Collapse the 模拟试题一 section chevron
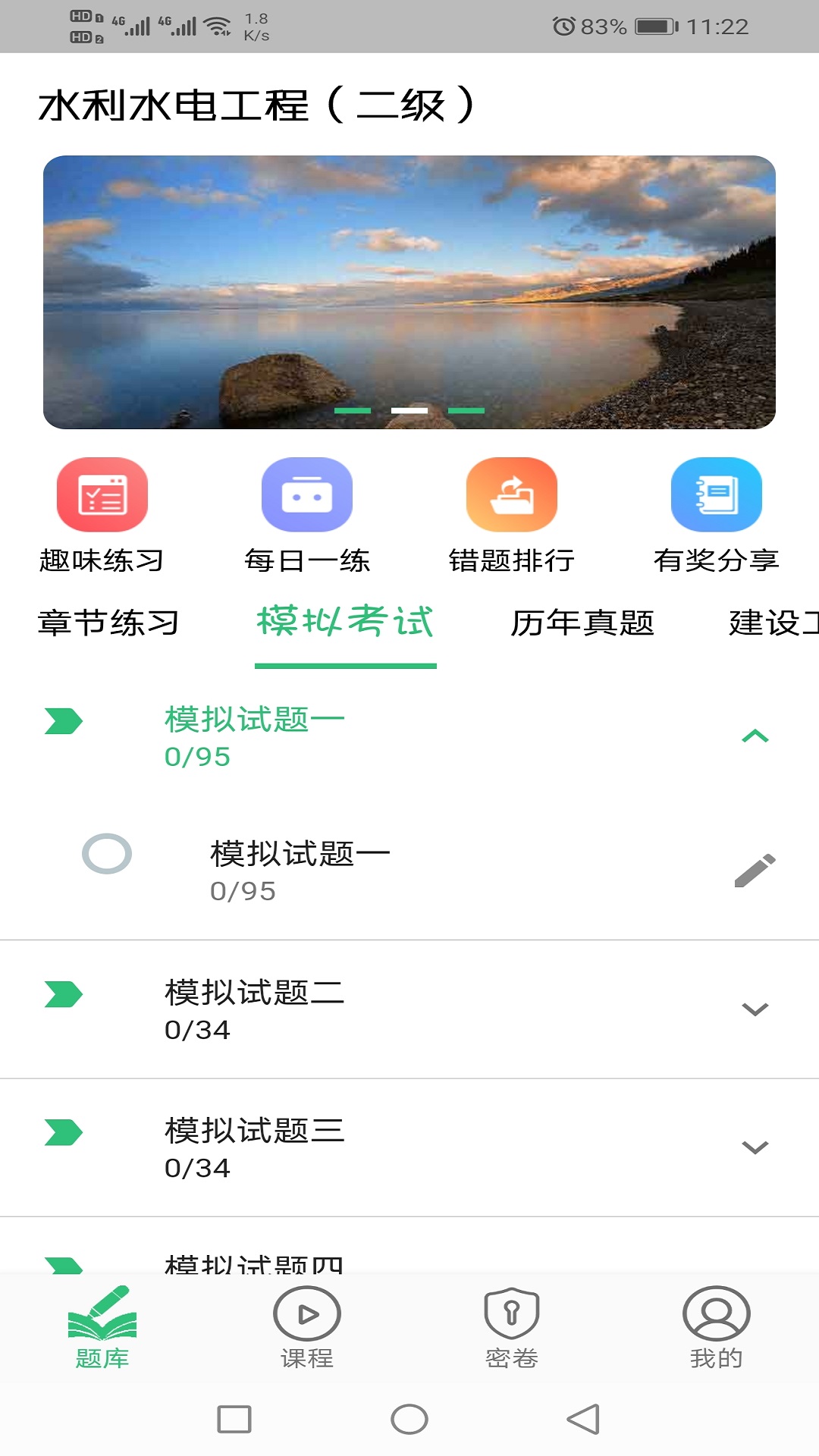This screenshot has height=1456, width=819. tap(754, 735)
